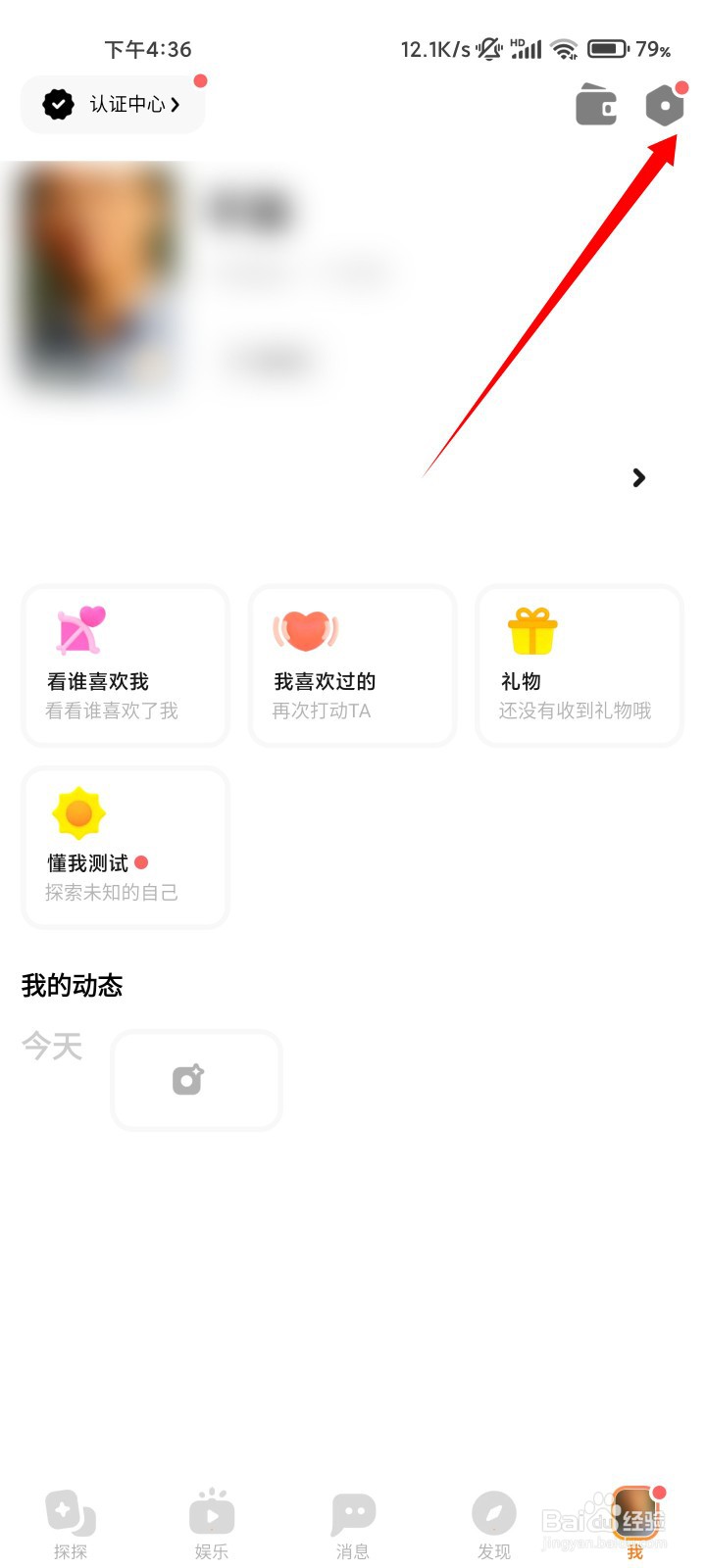Tap the 懂我测试 sun icon
The height and width of the screenshot is (1568, 706).
(77, 812)
